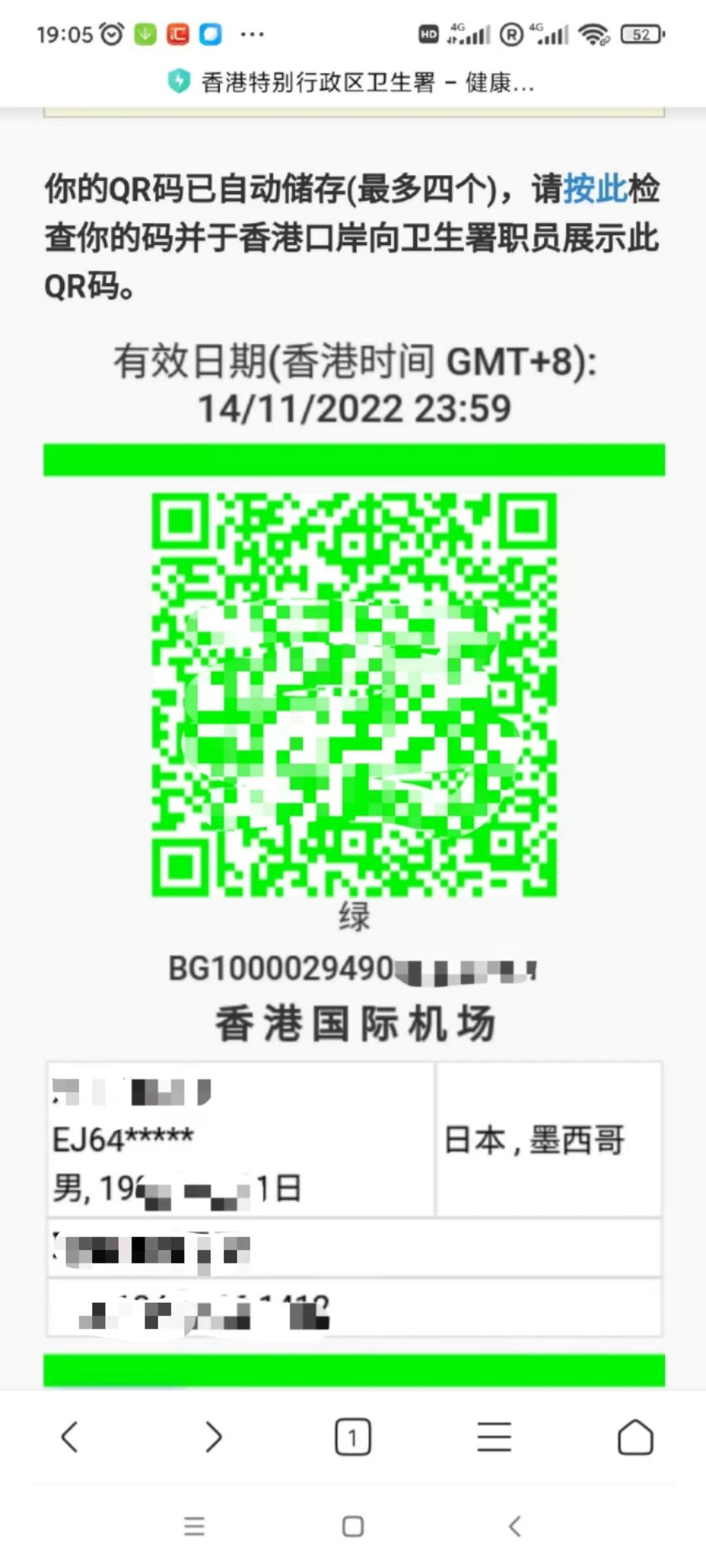
Task: Tap the 按此 link to check saved QR codes
Action: tap(594, 189)
